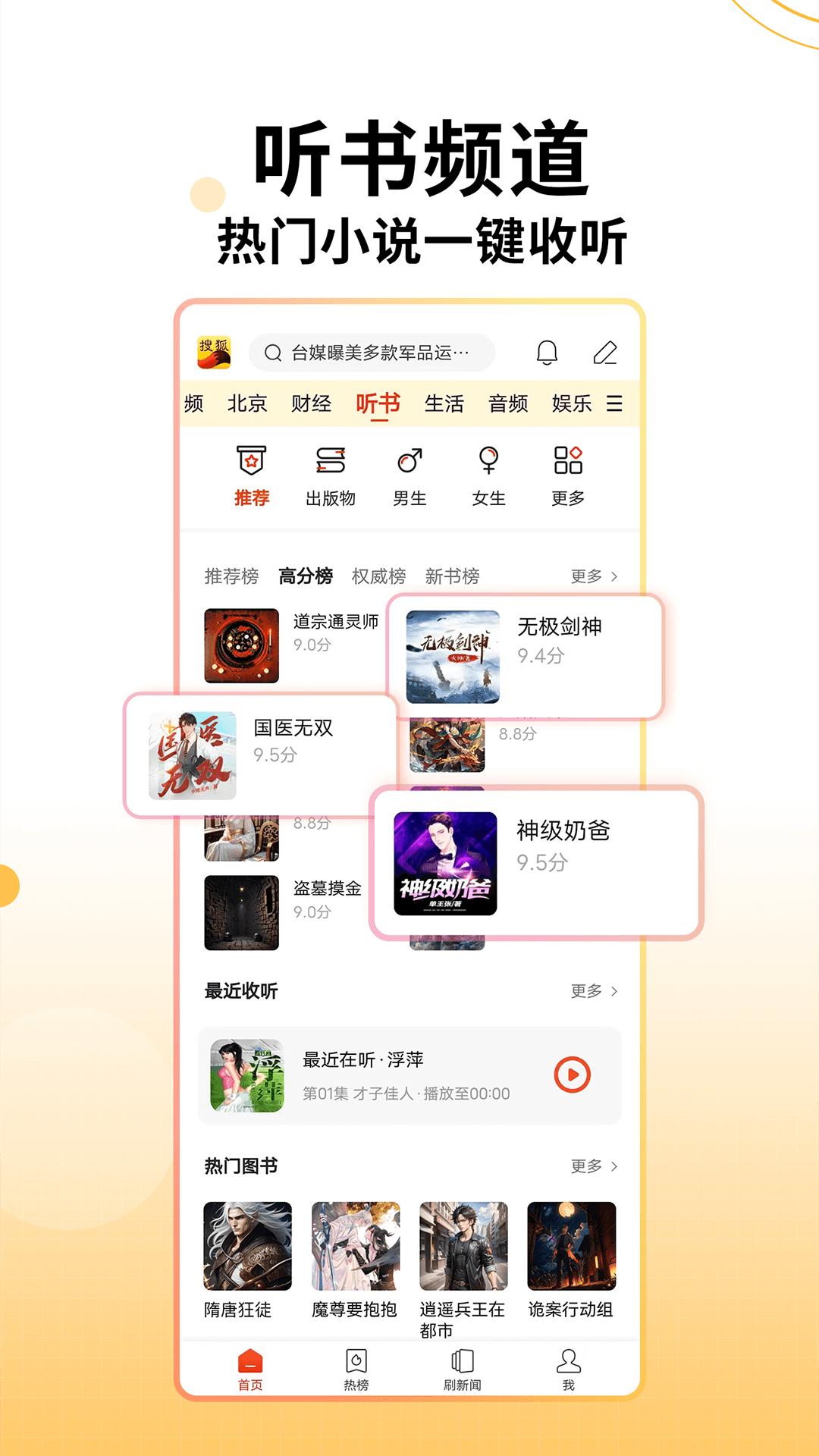Viewport: 819px width, 1456px height.
Task: Select the 推荐榜 ranking
Action: pos(232,576)
